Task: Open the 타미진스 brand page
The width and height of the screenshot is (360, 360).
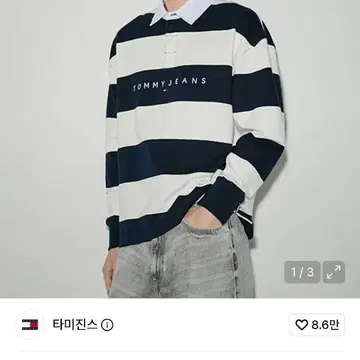Action: pos(75,325)
